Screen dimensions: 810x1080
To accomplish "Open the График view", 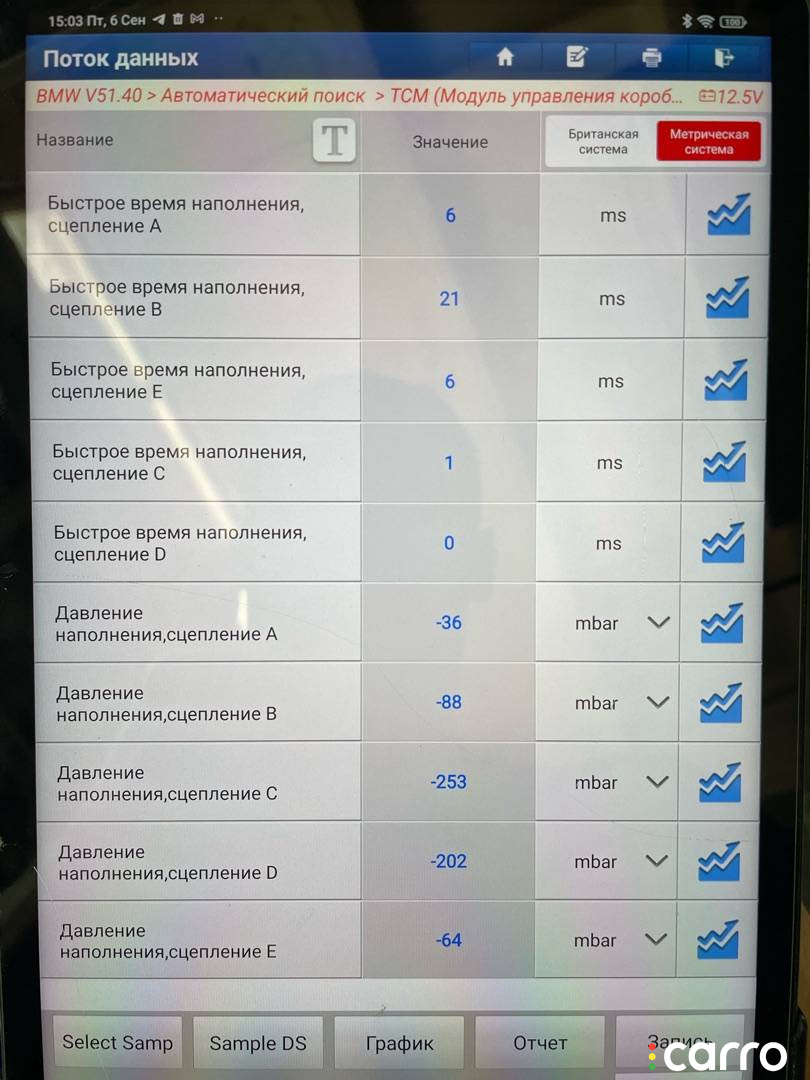I will pyautogui.click(x=399, y=1043).
